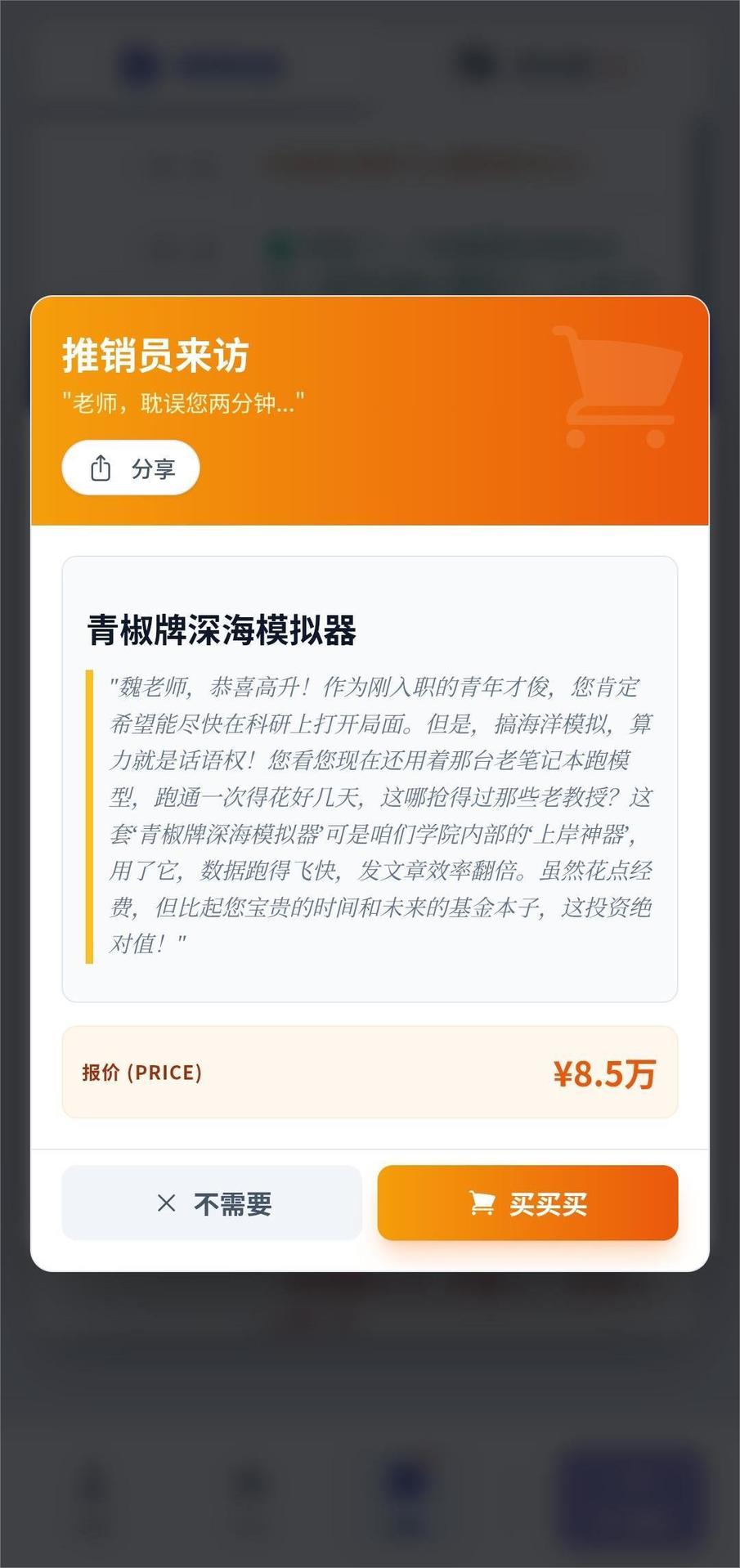The width and height of the screenshot is (740, 1568).
Task: Decline the offer with 不需要
Action: click(212, 1203)
